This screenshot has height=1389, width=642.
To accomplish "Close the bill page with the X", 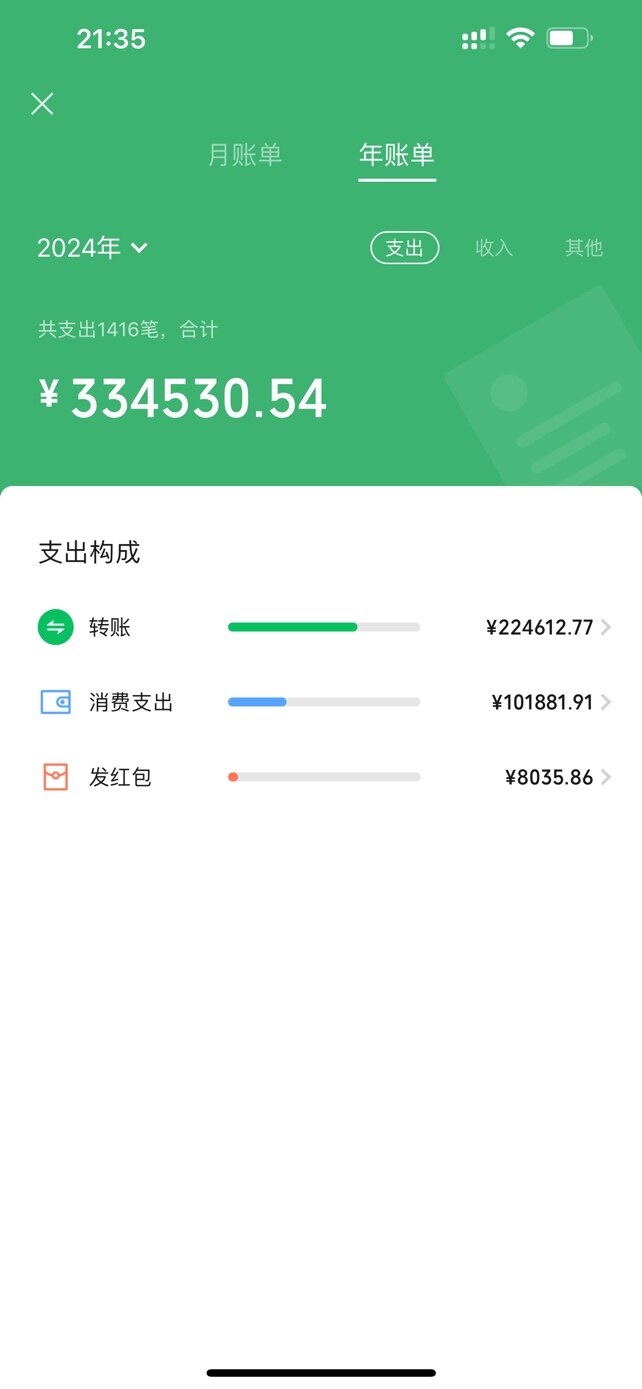I will pos(42,104).
